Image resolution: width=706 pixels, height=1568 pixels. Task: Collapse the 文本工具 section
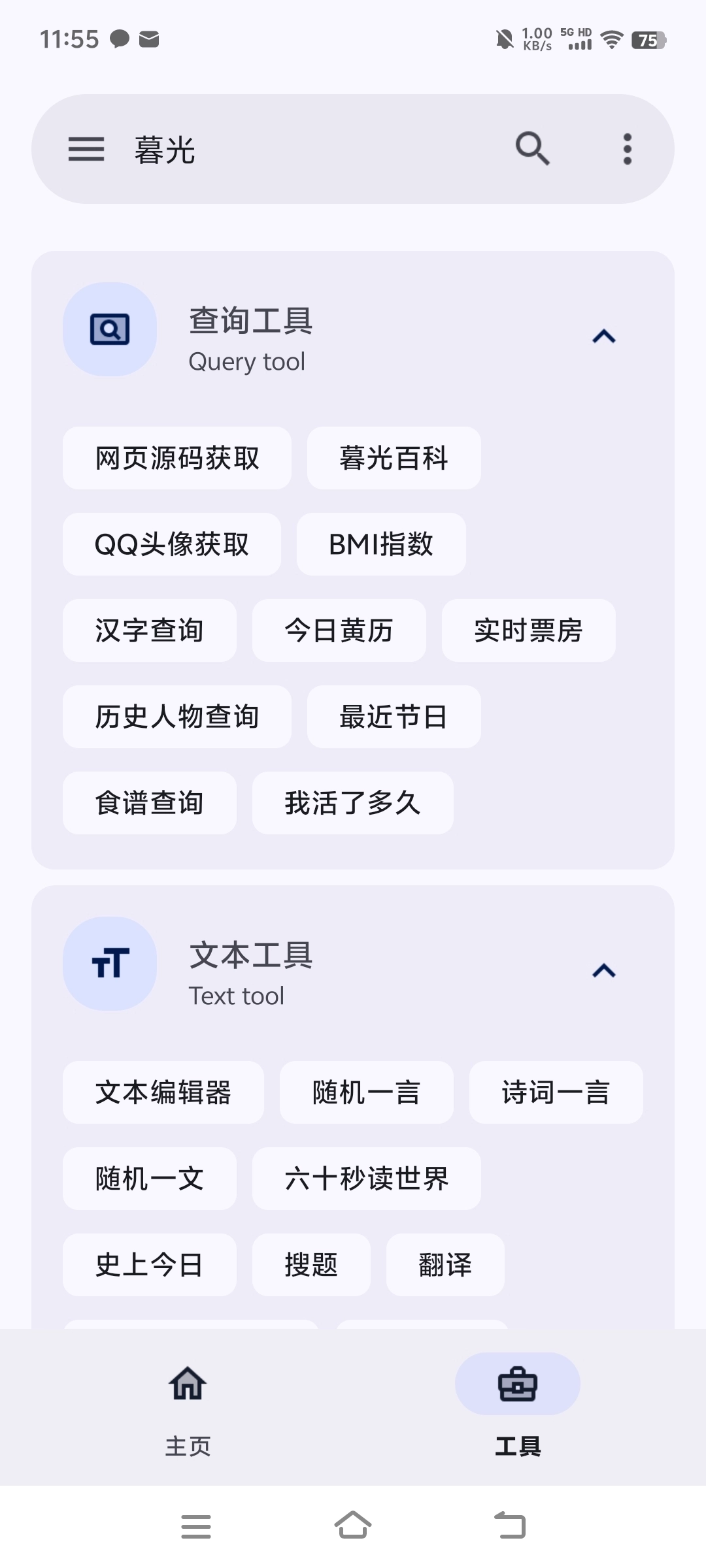click(x=603, y=971)
